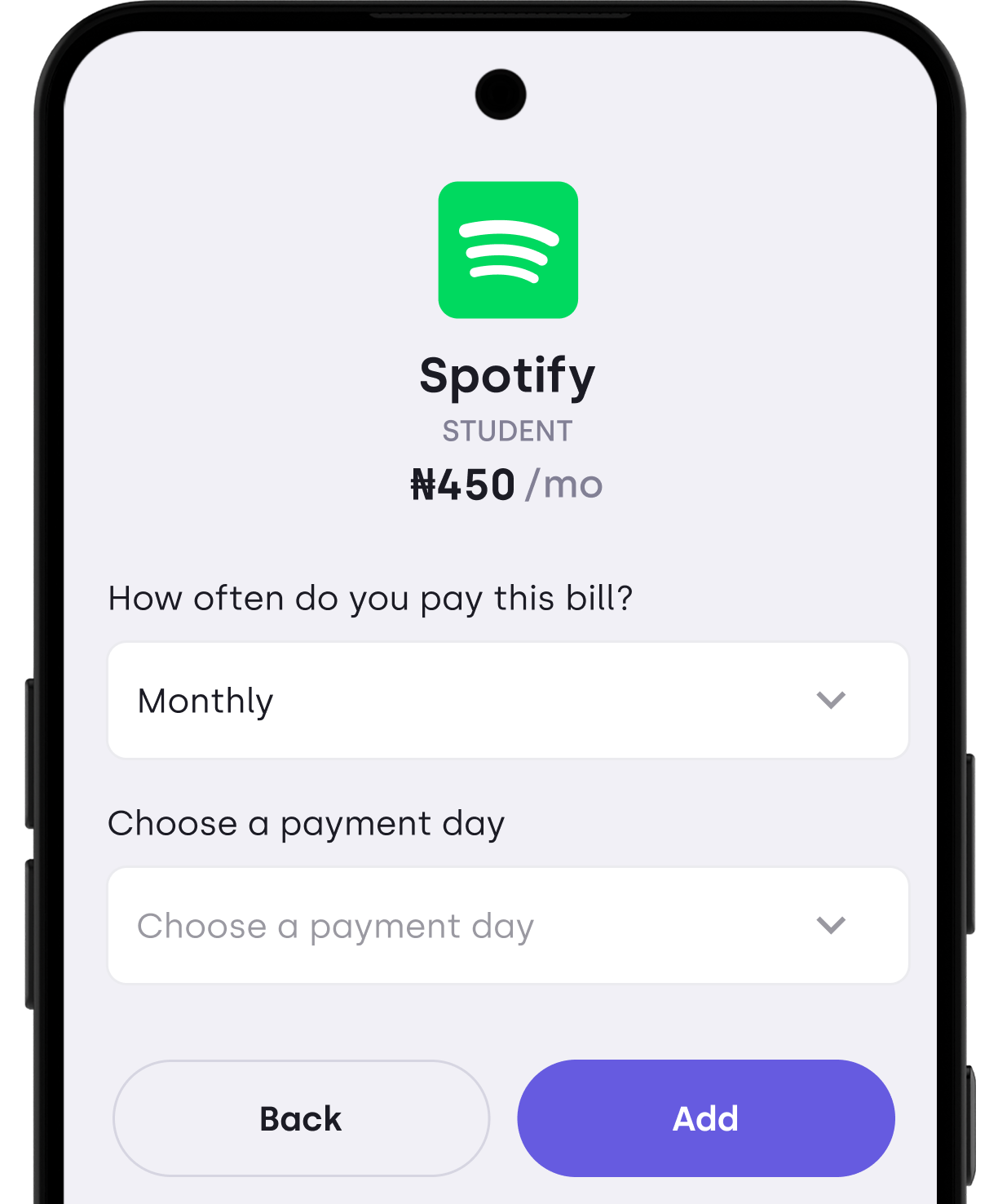Viewport: 998px width, 1204px height.
Task: Add the Spotify bill
Action: (705, 1118)
